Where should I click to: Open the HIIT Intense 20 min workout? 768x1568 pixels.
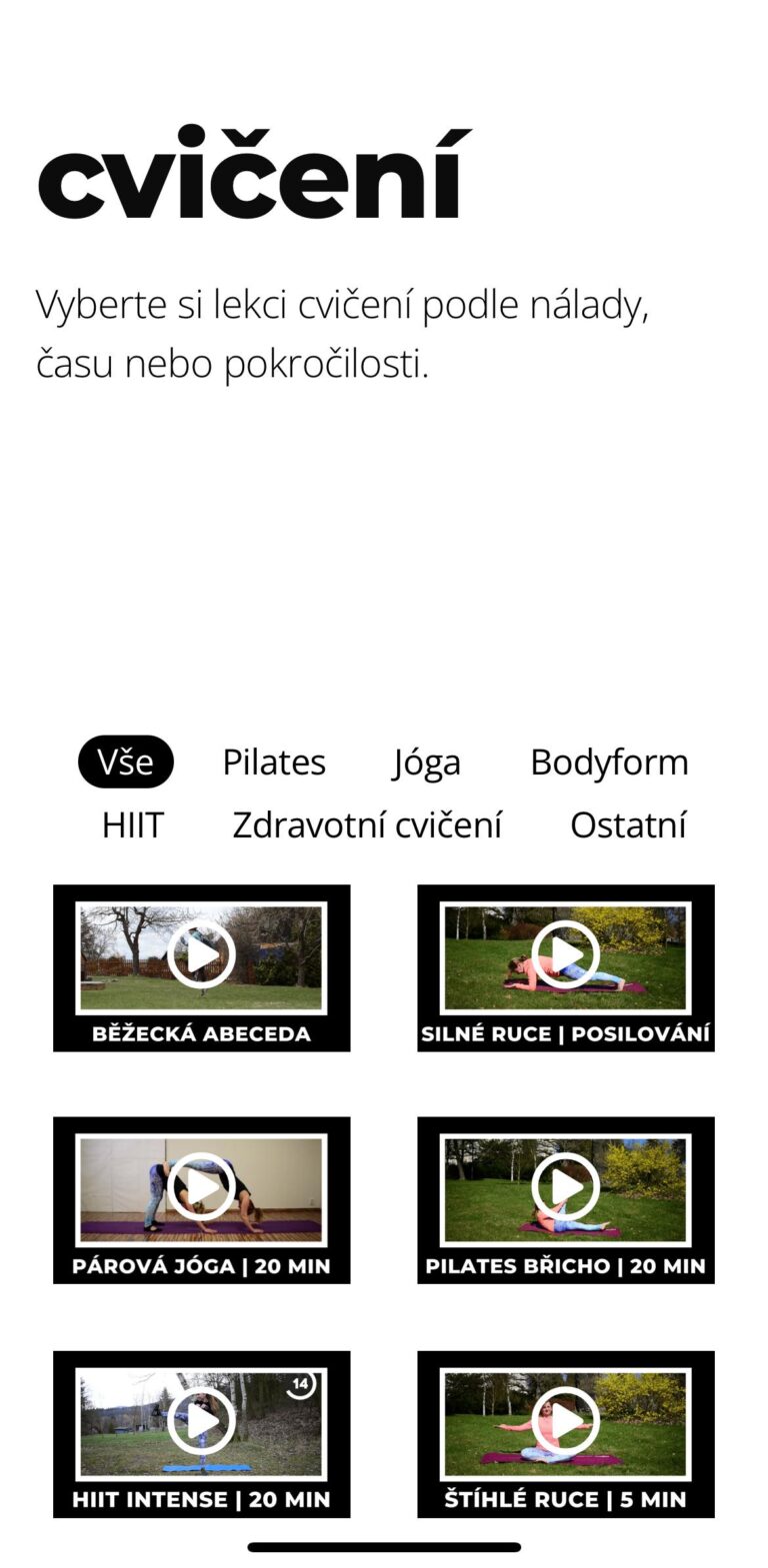point(202,1422)
